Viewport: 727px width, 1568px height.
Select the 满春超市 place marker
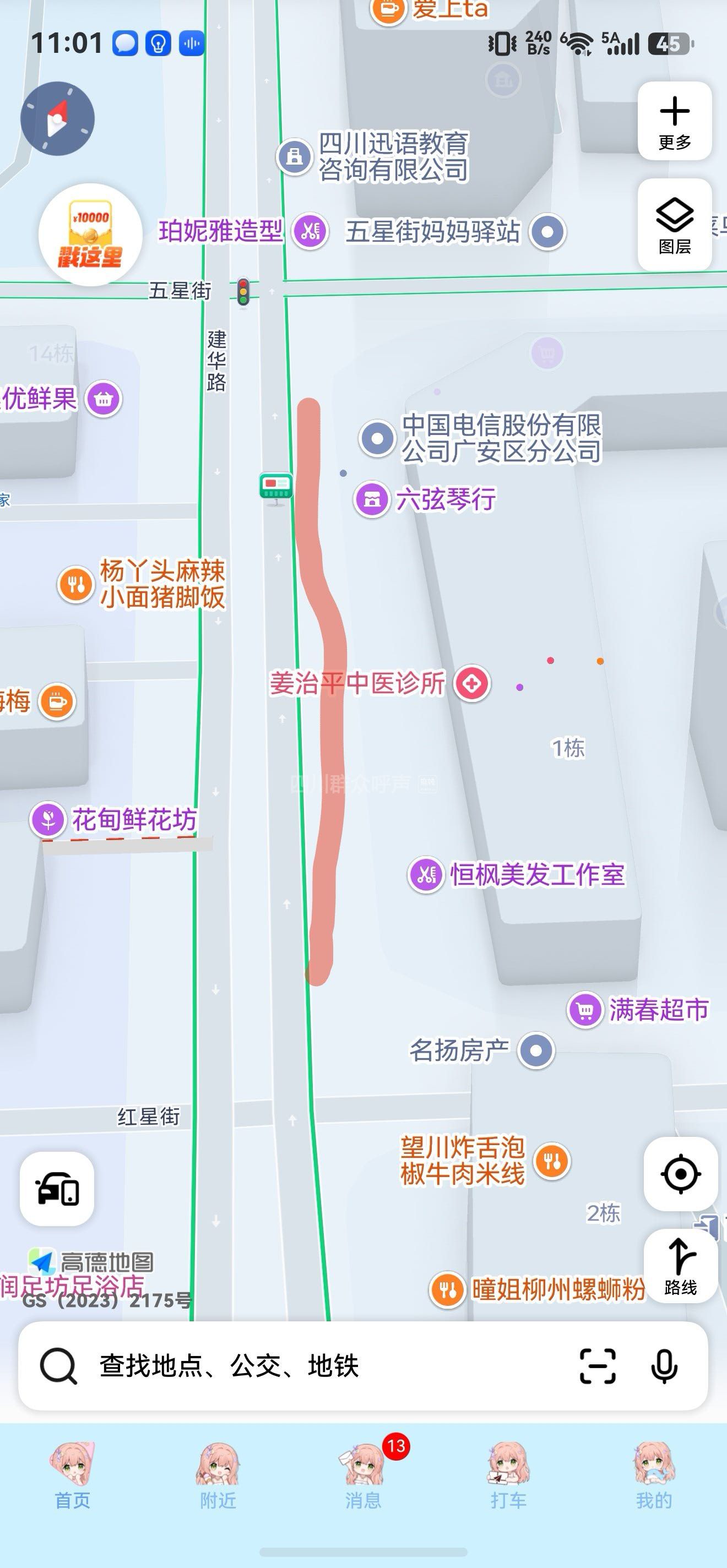coord(584,1010)
